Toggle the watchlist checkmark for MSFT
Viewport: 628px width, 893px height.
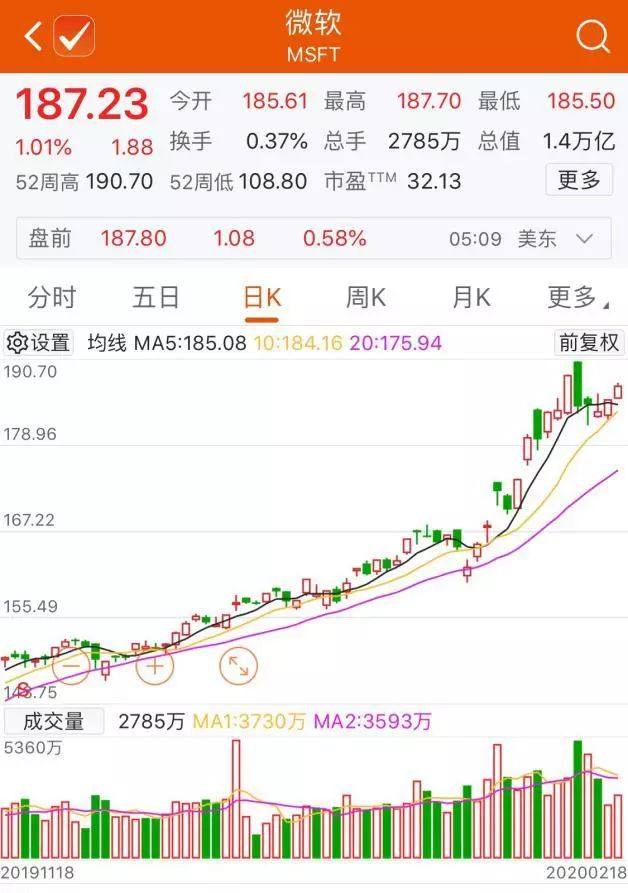pos(74,37)
